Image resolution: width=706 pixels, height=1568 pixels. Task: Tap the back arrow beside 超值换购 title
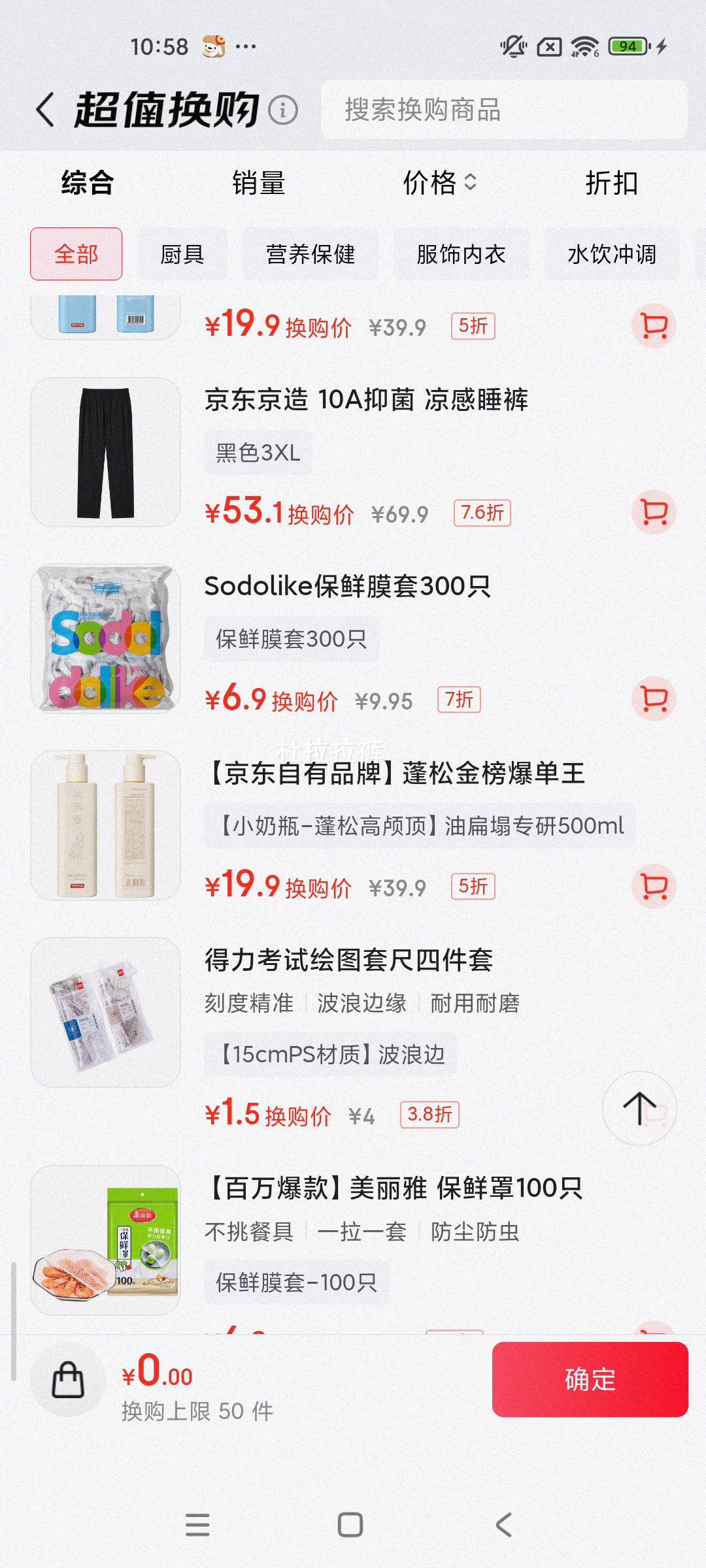coord(44,110)
